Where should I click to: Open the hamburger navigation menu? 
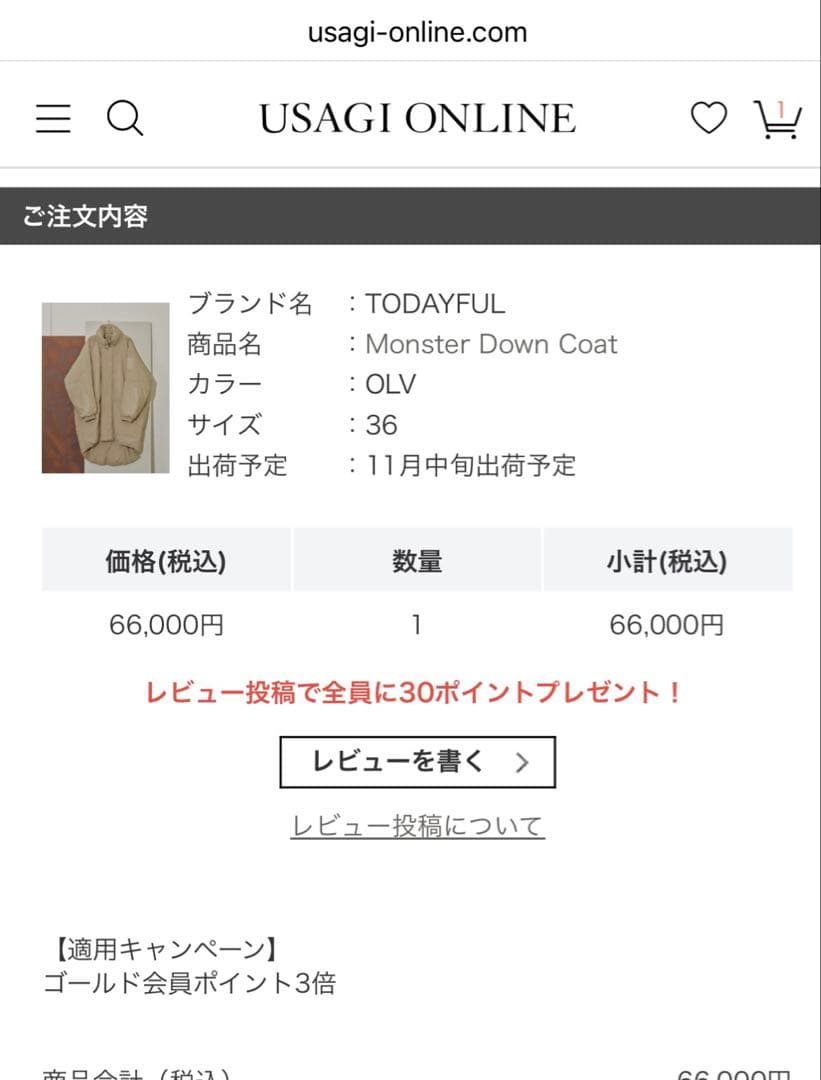point(52,117)
